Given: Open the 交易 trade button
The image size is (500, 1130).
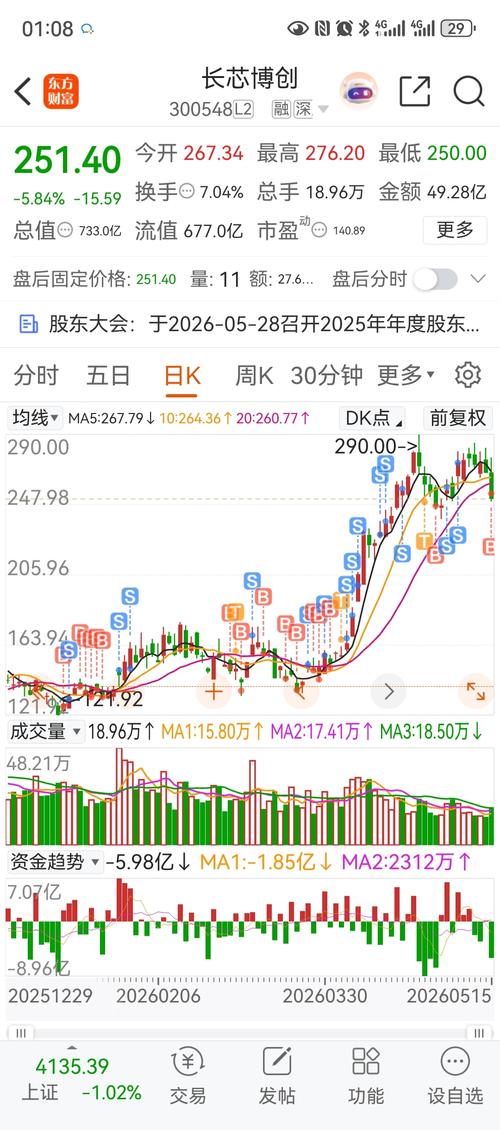Looking at the screenshot, I should coord(188,1076).
